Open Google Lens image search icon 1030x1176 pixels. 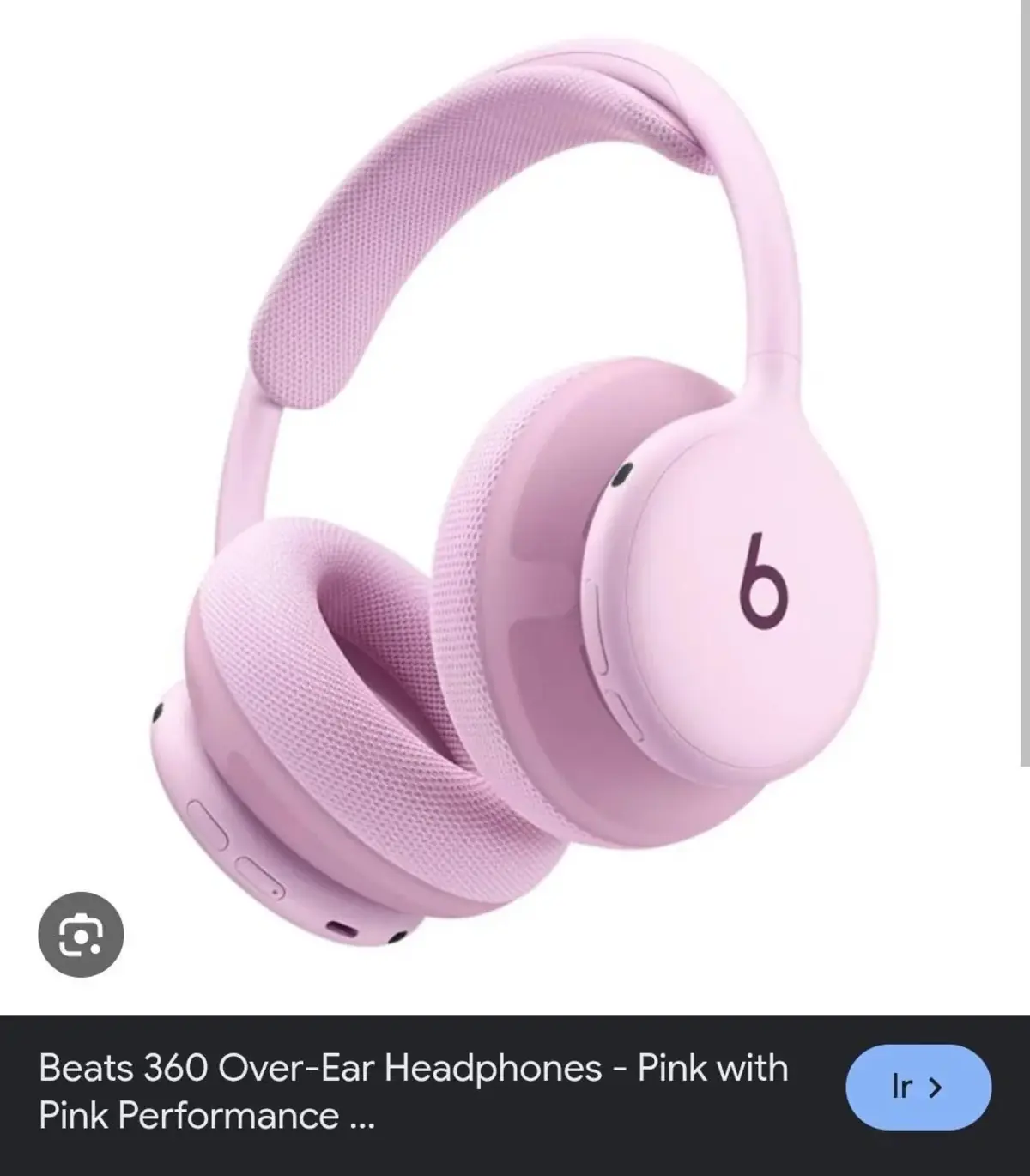(x=81, y=935)
